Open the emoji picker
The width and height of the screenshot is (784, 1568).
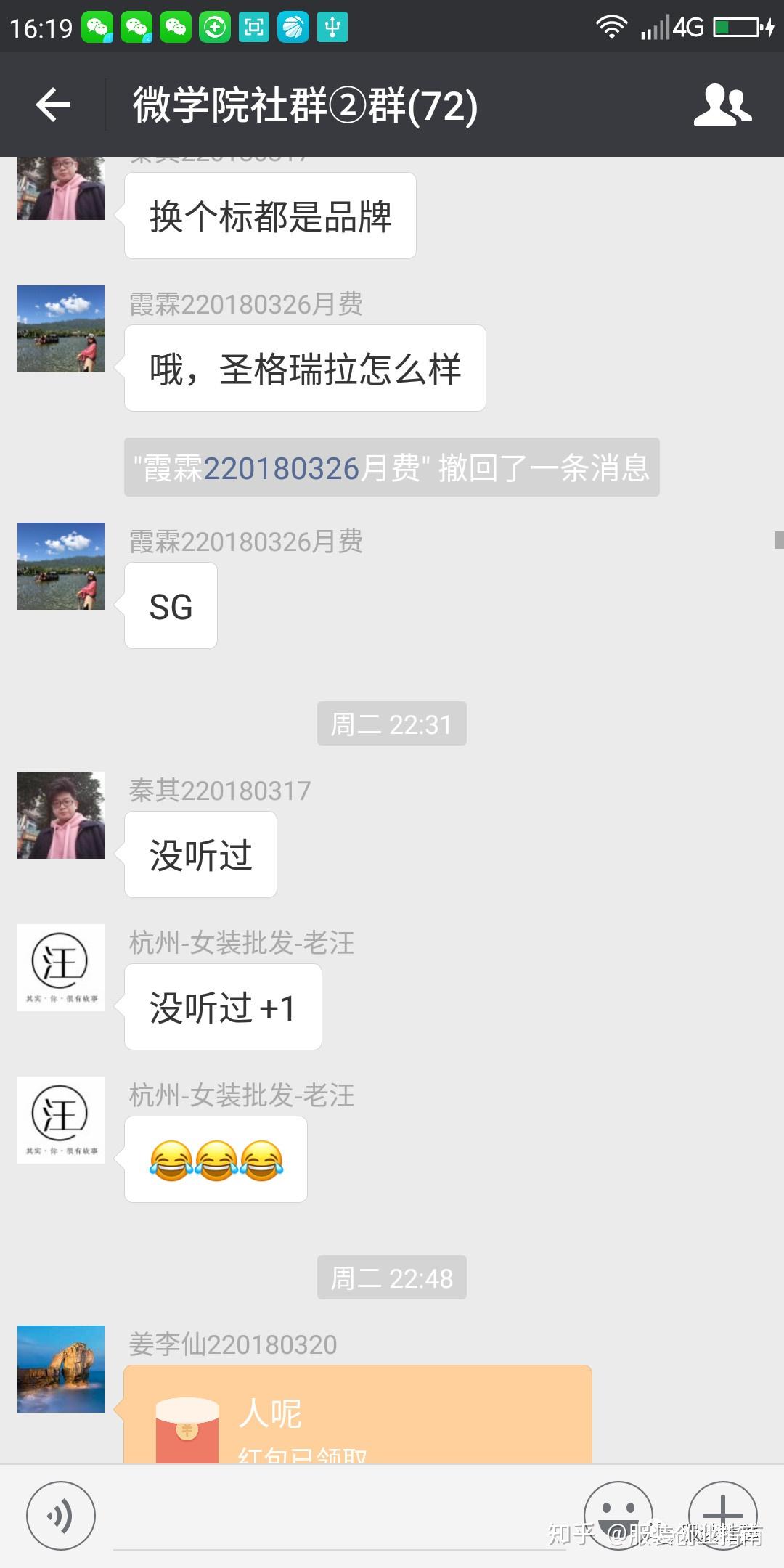click(x=618, y=1514)
